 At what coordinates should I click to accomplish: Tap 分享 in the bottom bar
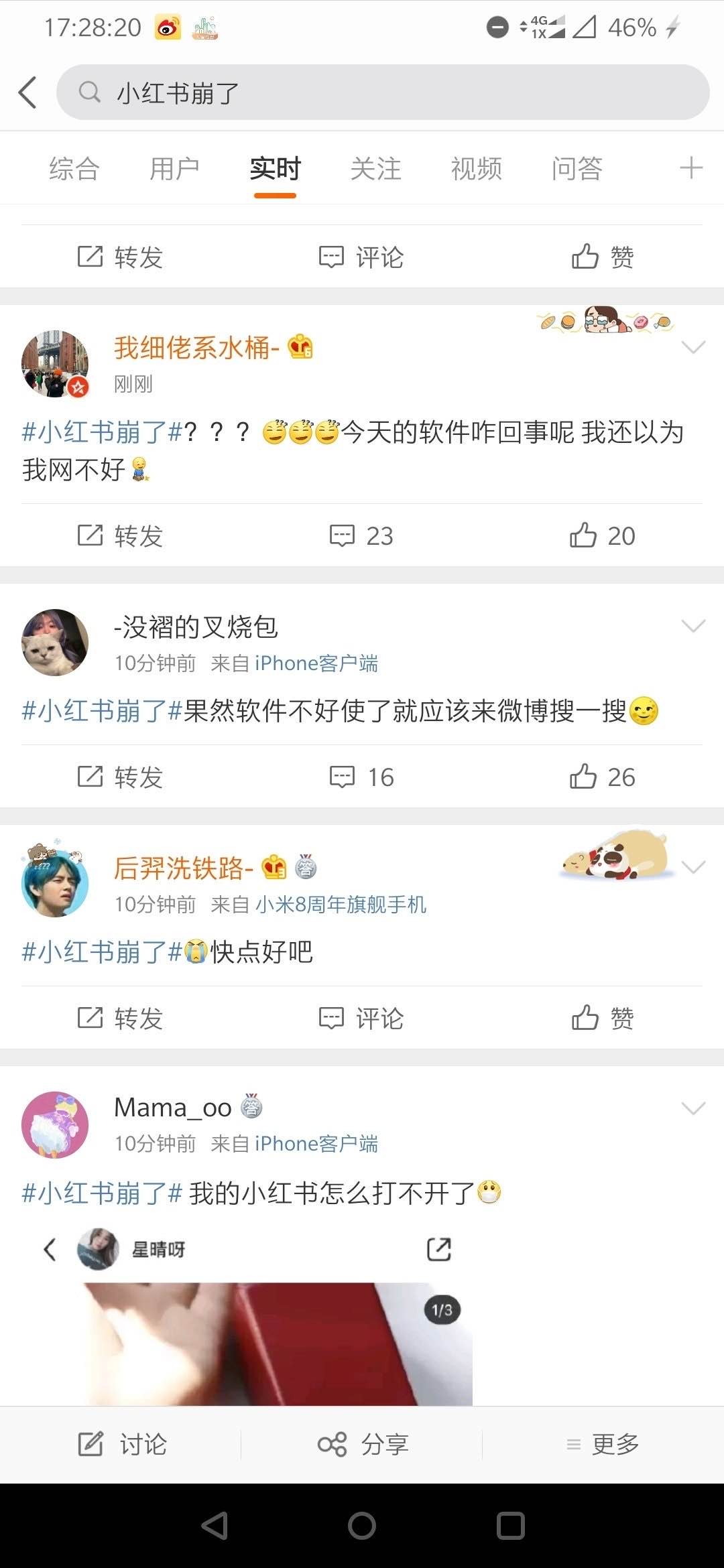coord(363,1444)
